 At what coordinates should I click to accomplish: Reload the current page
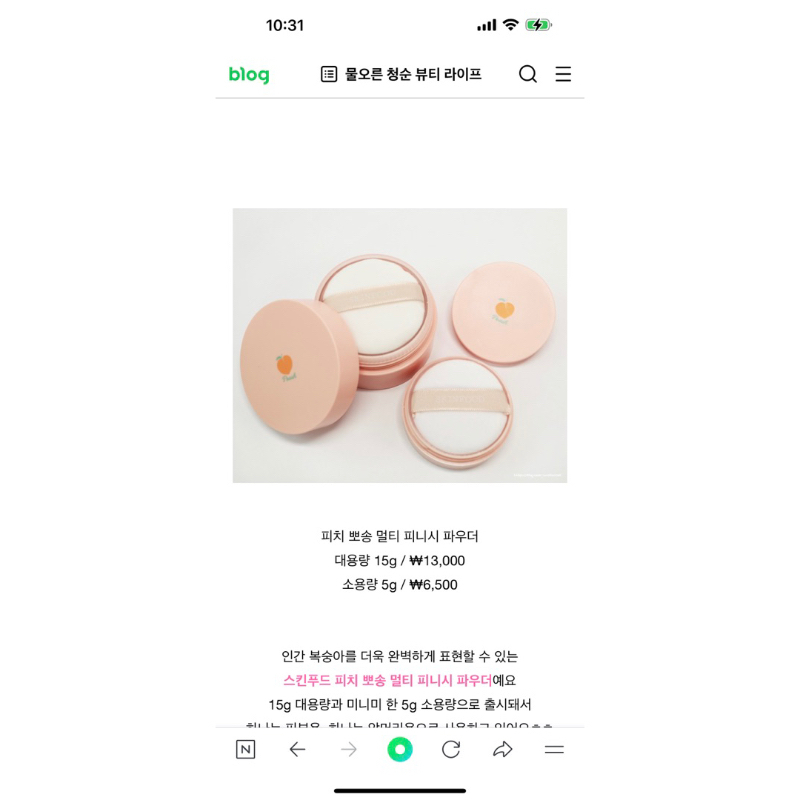[x=451, y=749]
